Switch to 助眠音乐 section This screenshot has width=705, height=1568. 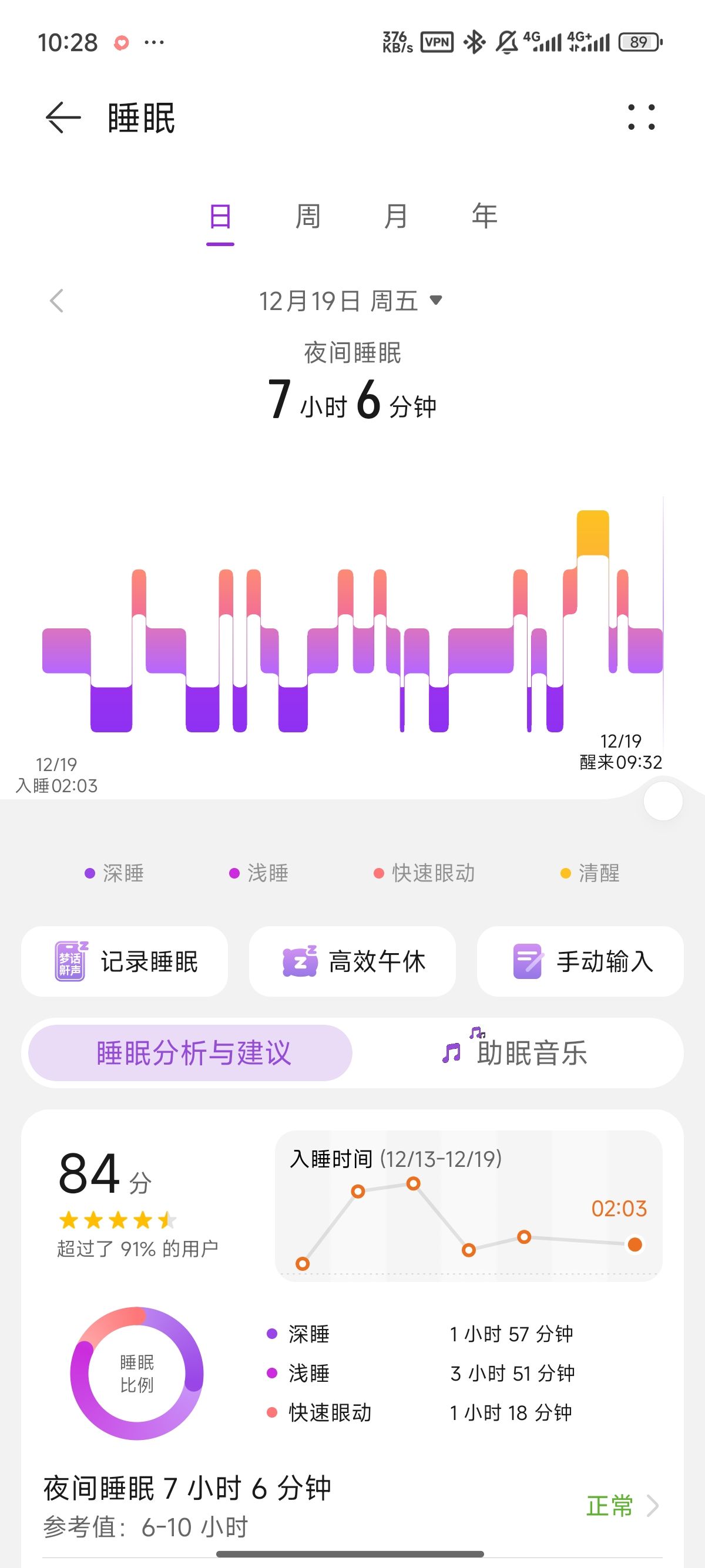[516, 1053]
